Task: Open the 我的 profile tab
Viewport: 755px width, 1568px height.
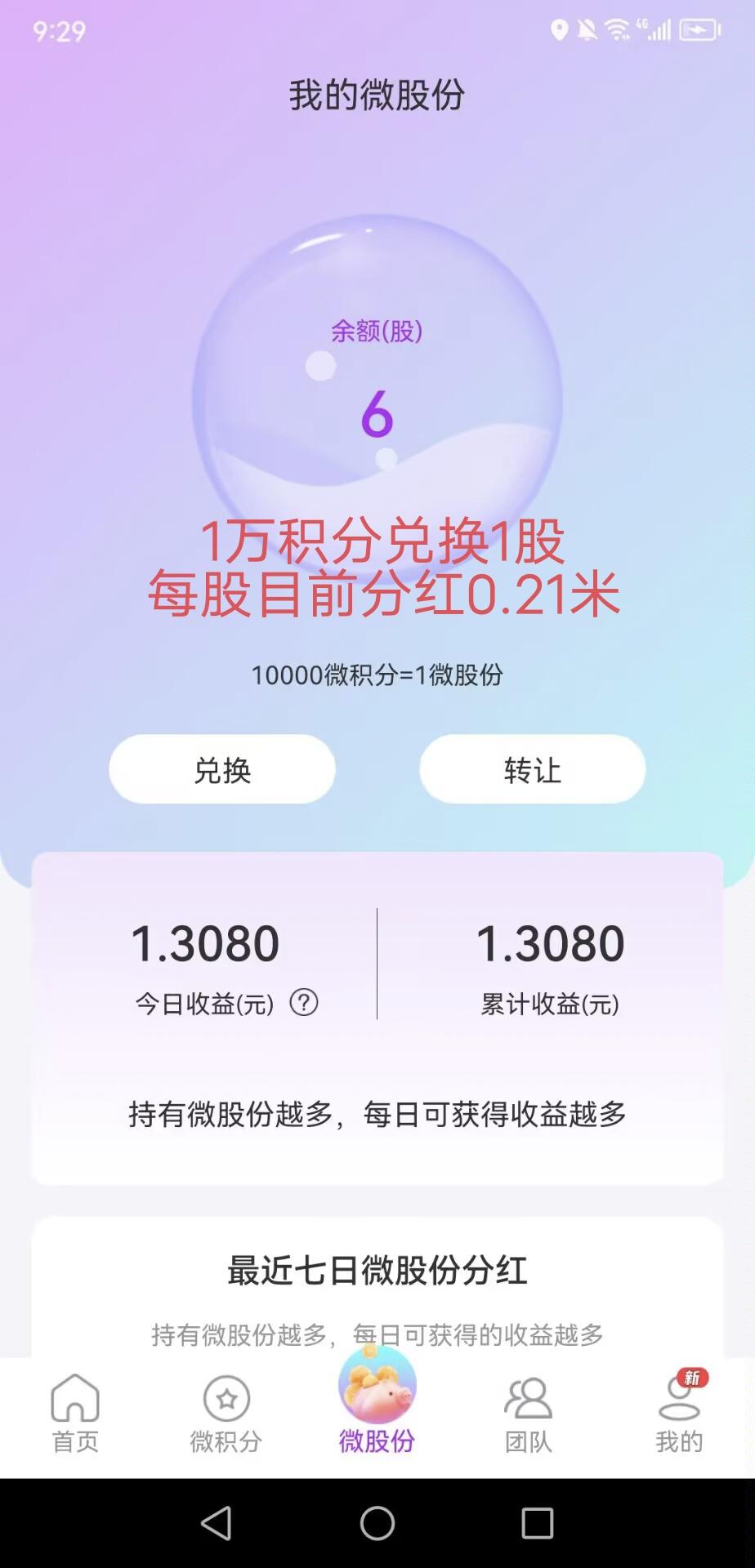Action: coord(679,1413)
